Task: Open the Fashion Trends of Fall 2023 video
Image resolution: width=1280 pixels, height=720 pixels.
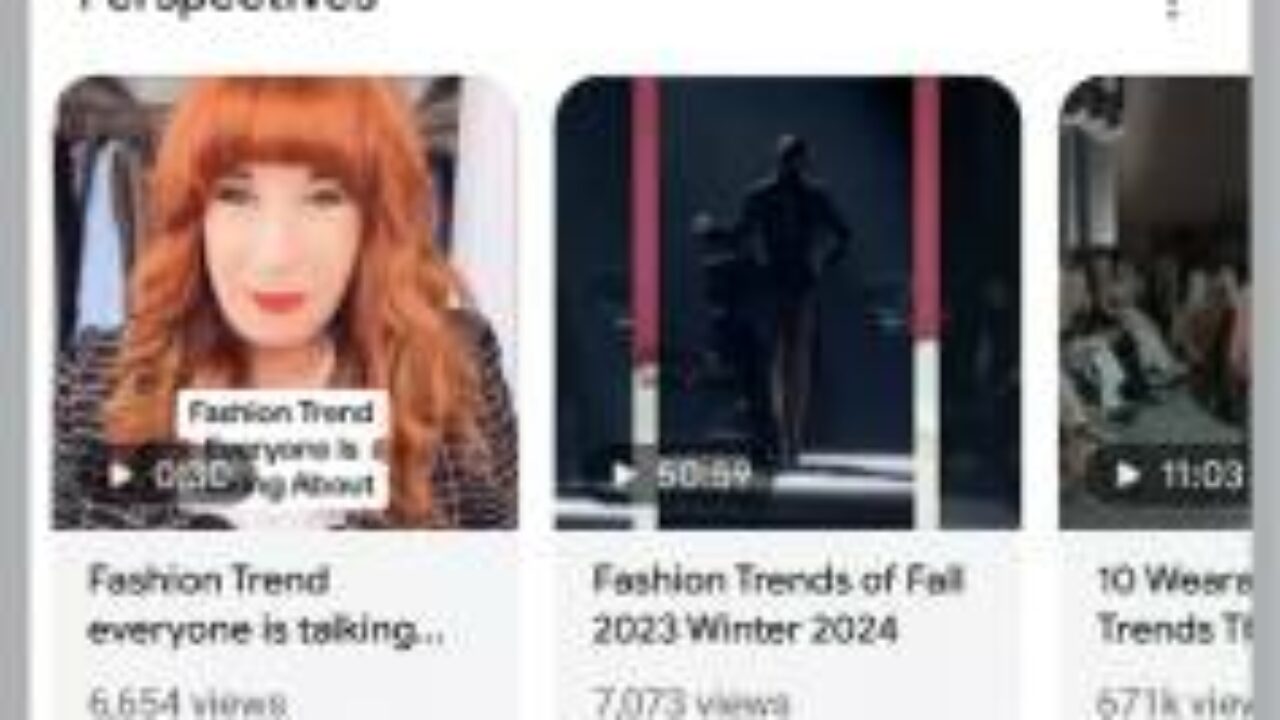Action: (787, 302)
